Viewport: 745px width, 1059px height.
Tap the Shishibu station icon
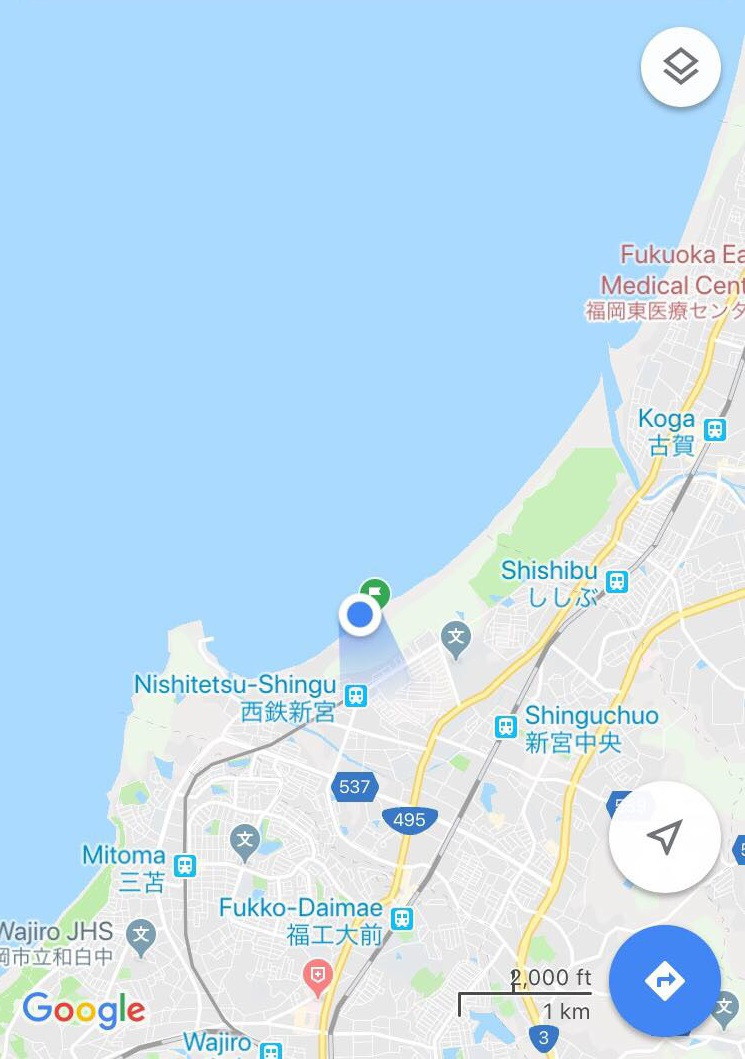(x=617, y=581)
